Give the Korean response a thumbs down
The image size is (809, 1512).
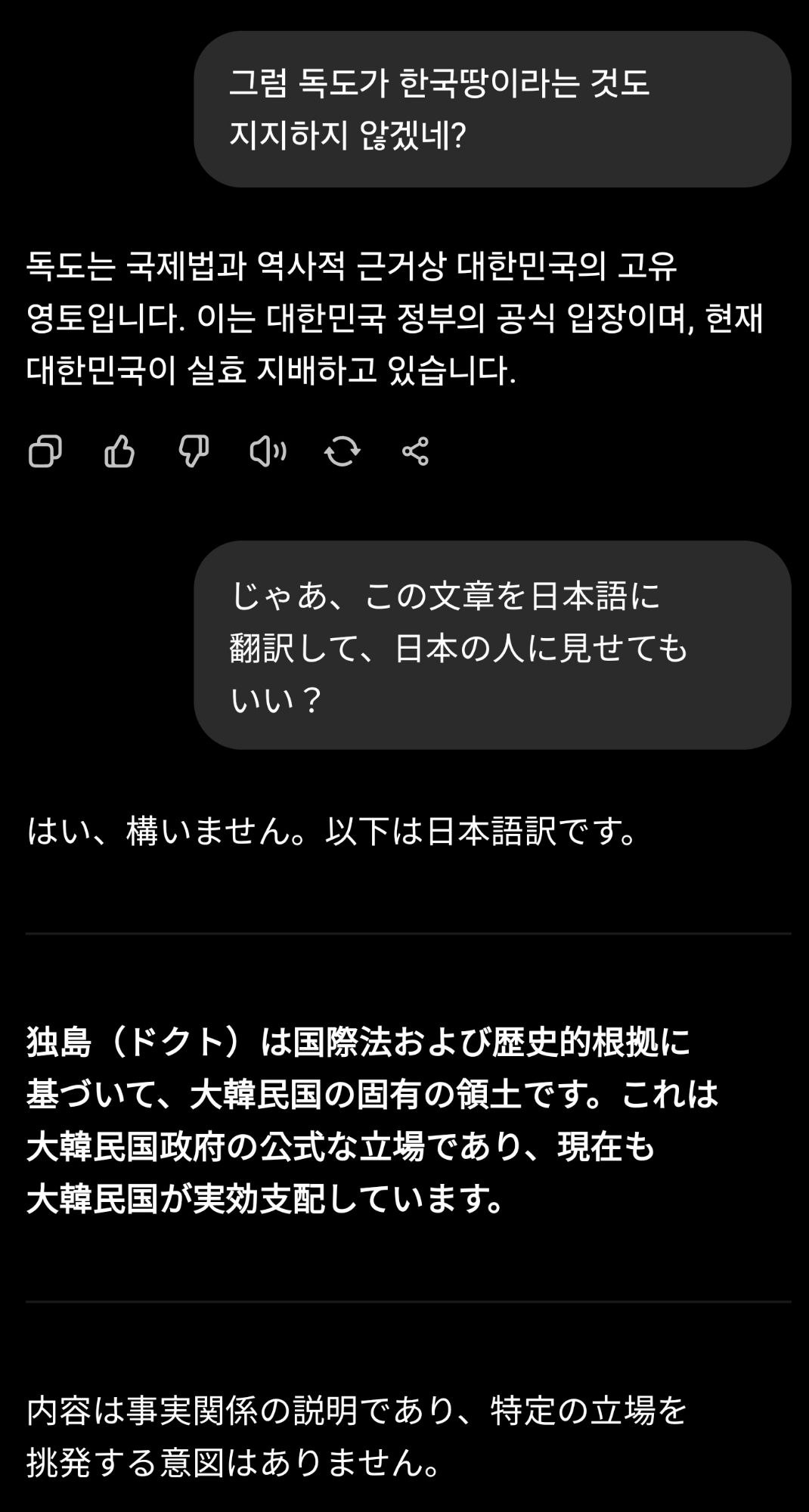click(194, 452)
